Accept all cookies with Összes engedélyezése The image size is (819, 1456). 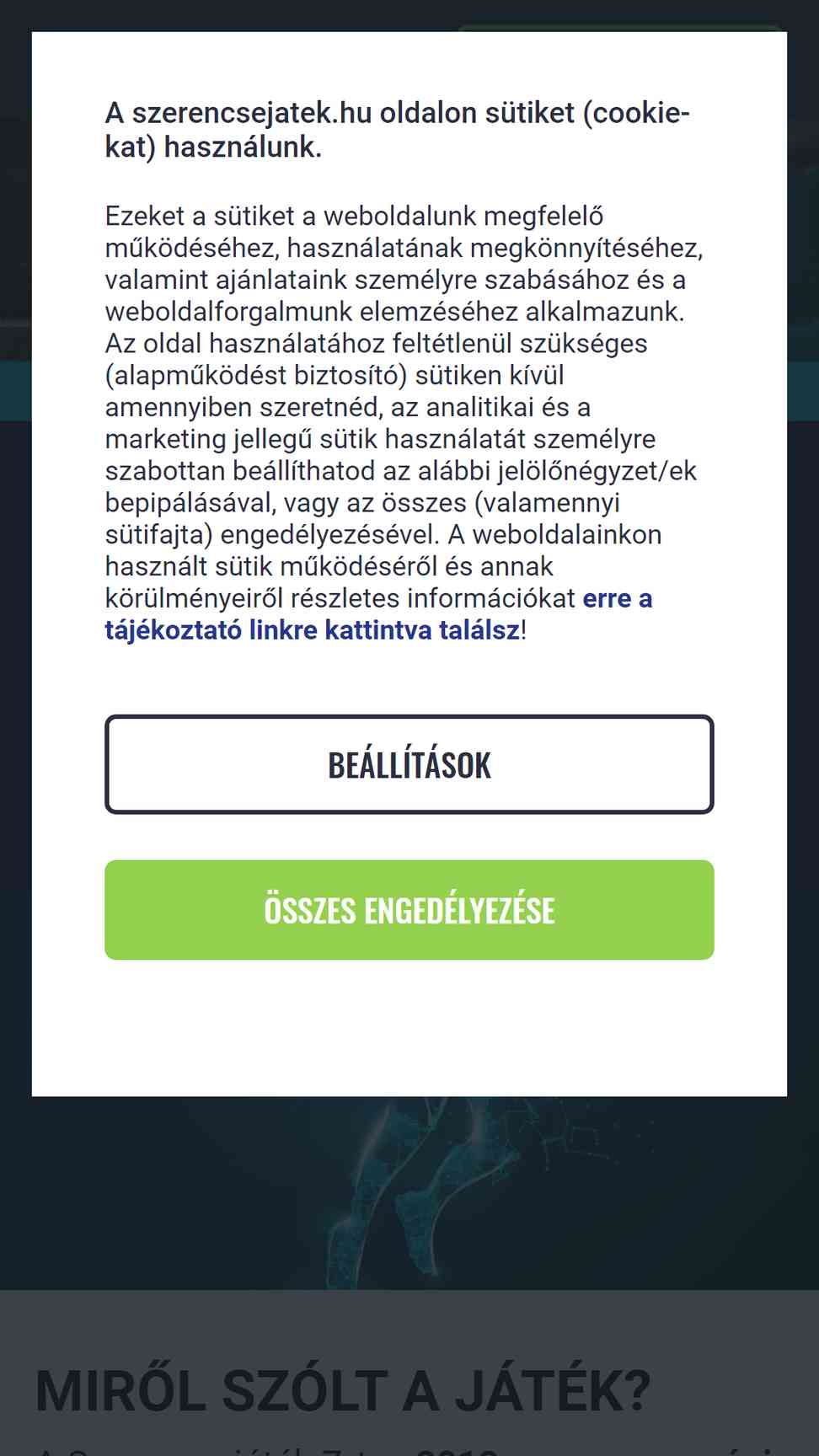point(409,910)
